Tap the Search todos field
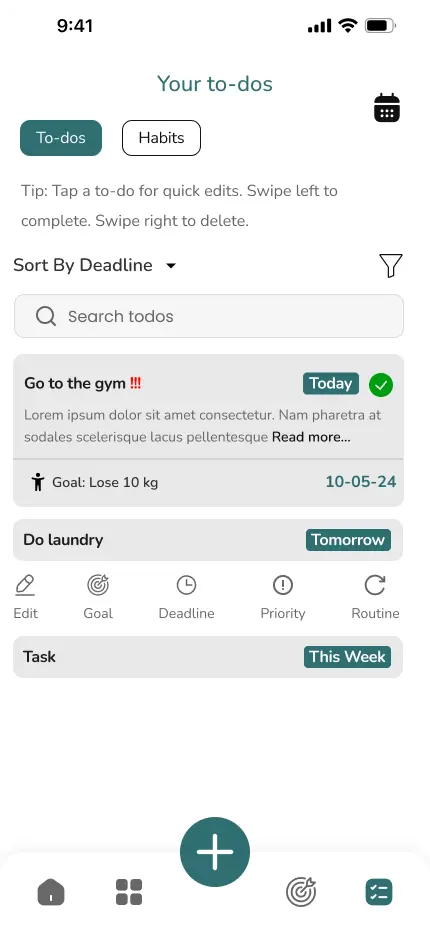This screenshot has width=430, height=932. click(x=209, y=316)
